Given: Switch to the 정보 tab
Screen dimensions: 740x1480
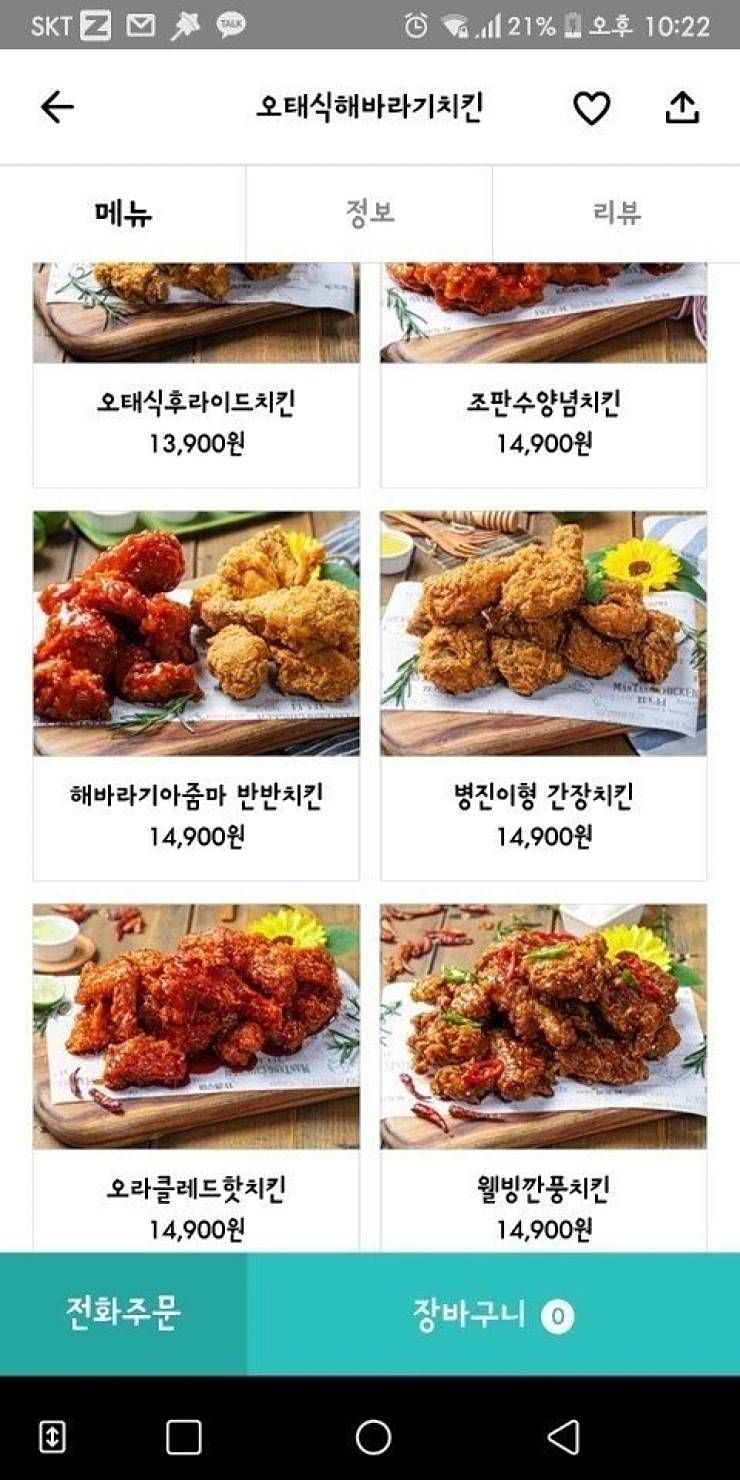Looking at the screenshot, I should tap(369, 213).
